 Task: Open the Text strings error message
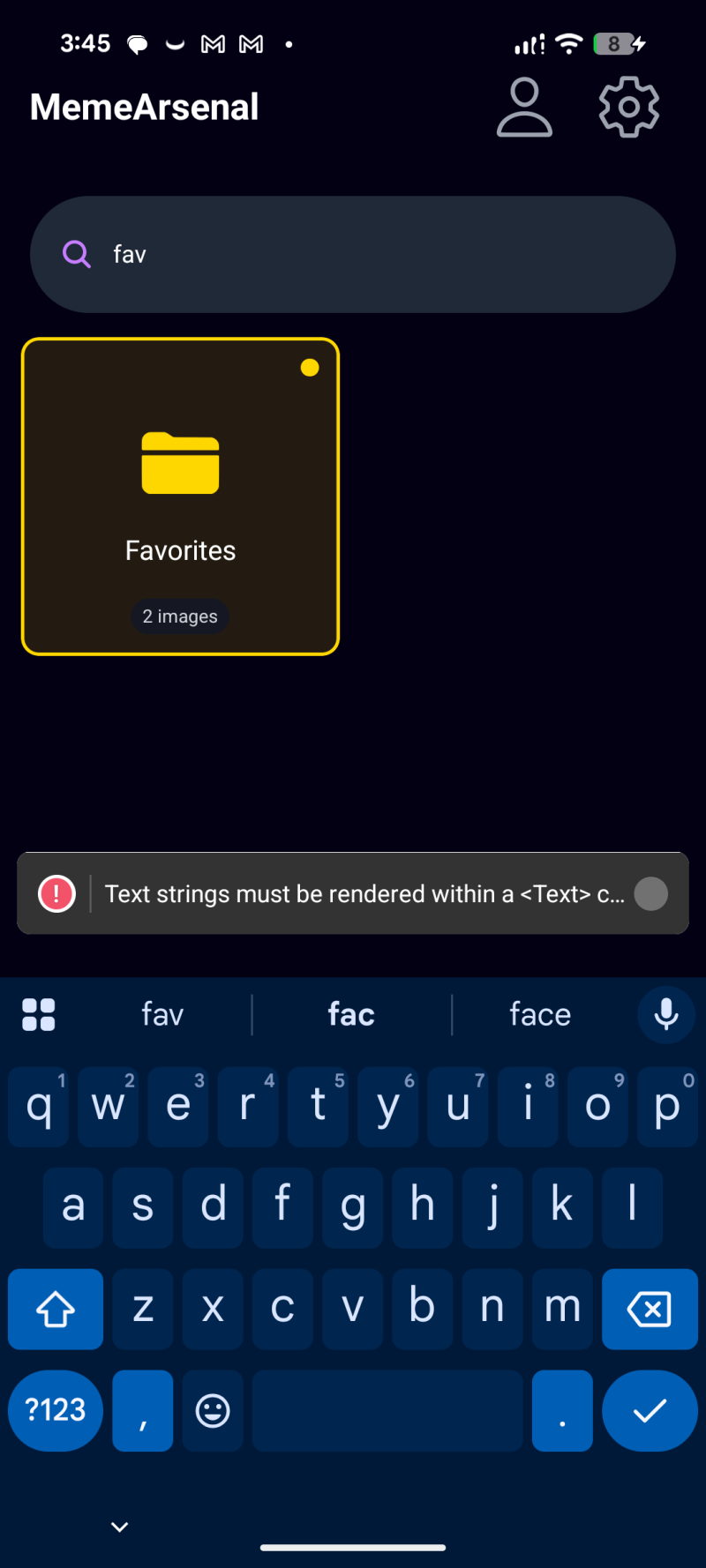(364, 894)
